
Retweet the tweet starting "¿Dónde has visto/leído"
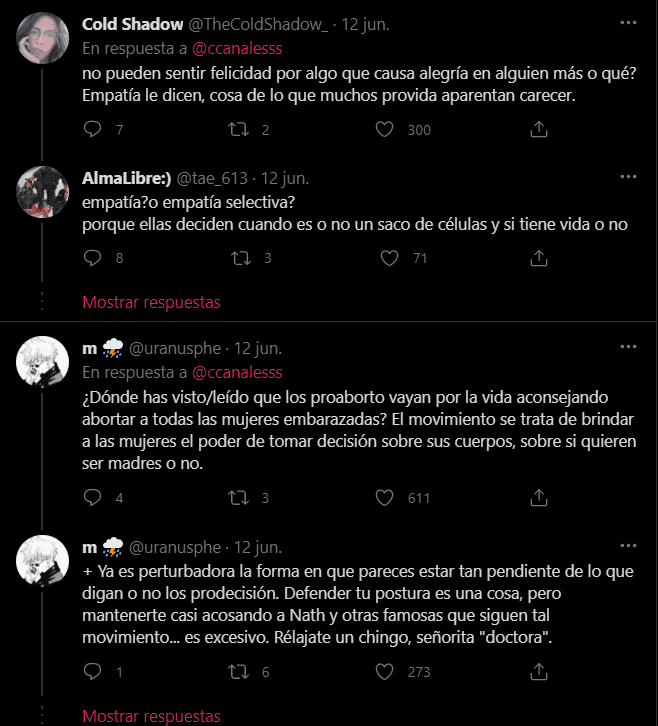[x=241, y=498]
